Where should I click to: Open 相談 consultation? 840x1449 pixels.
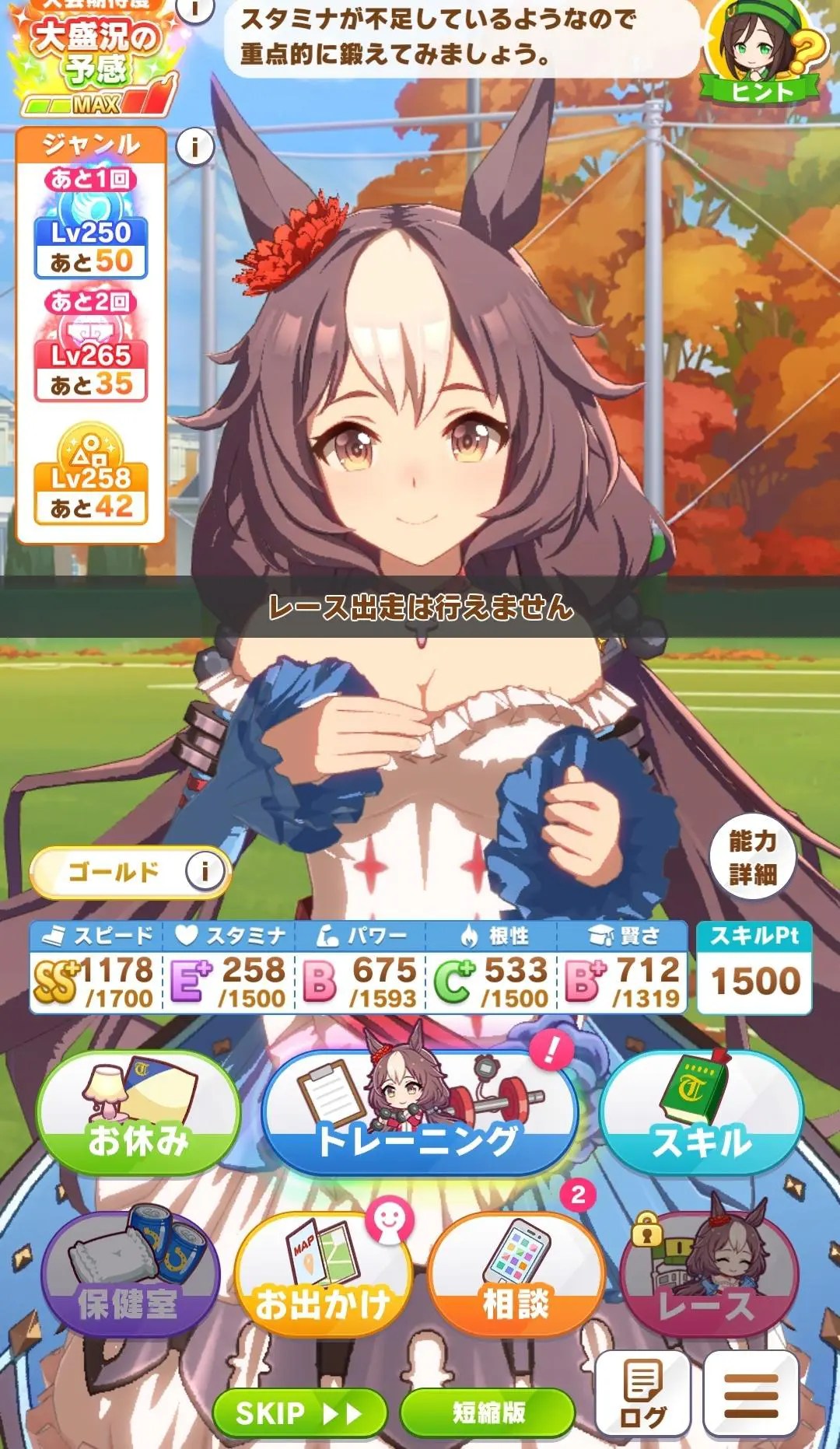click(516, 1277)
